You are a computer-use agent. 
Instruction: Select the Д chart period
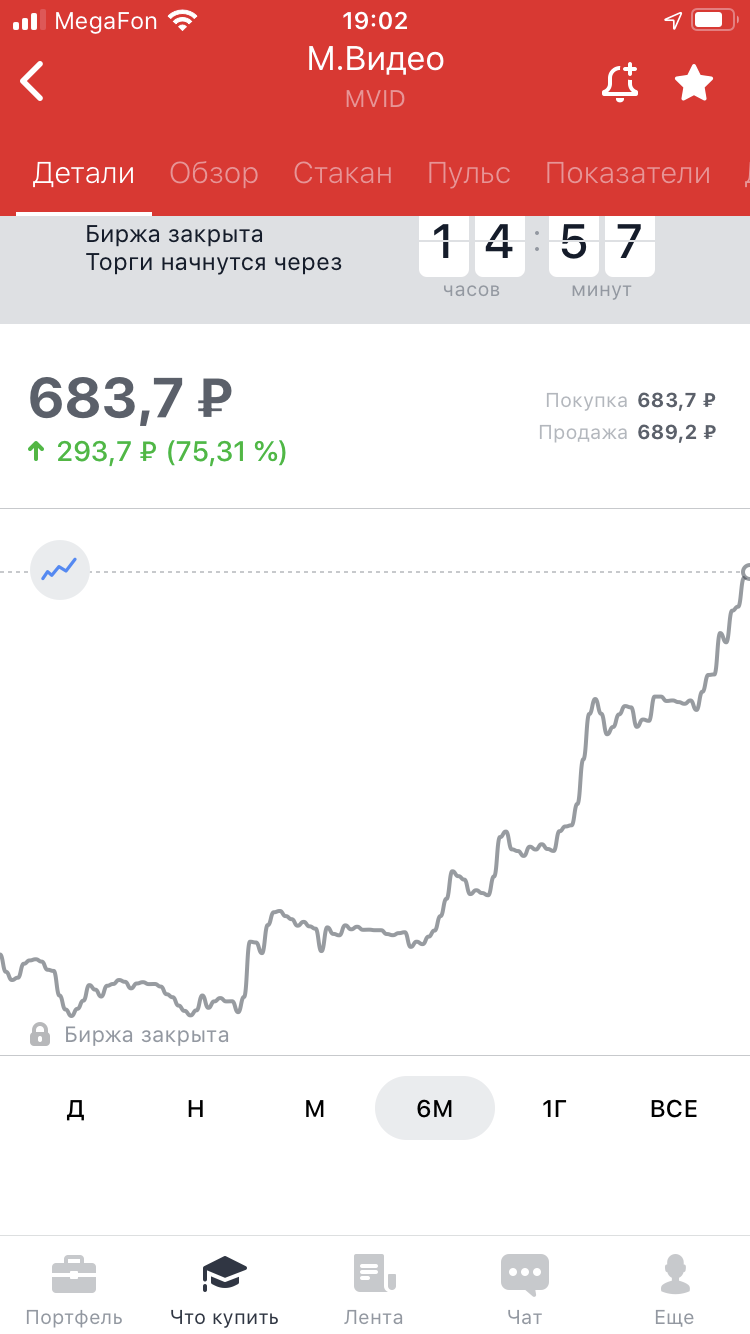(75, 1108)
